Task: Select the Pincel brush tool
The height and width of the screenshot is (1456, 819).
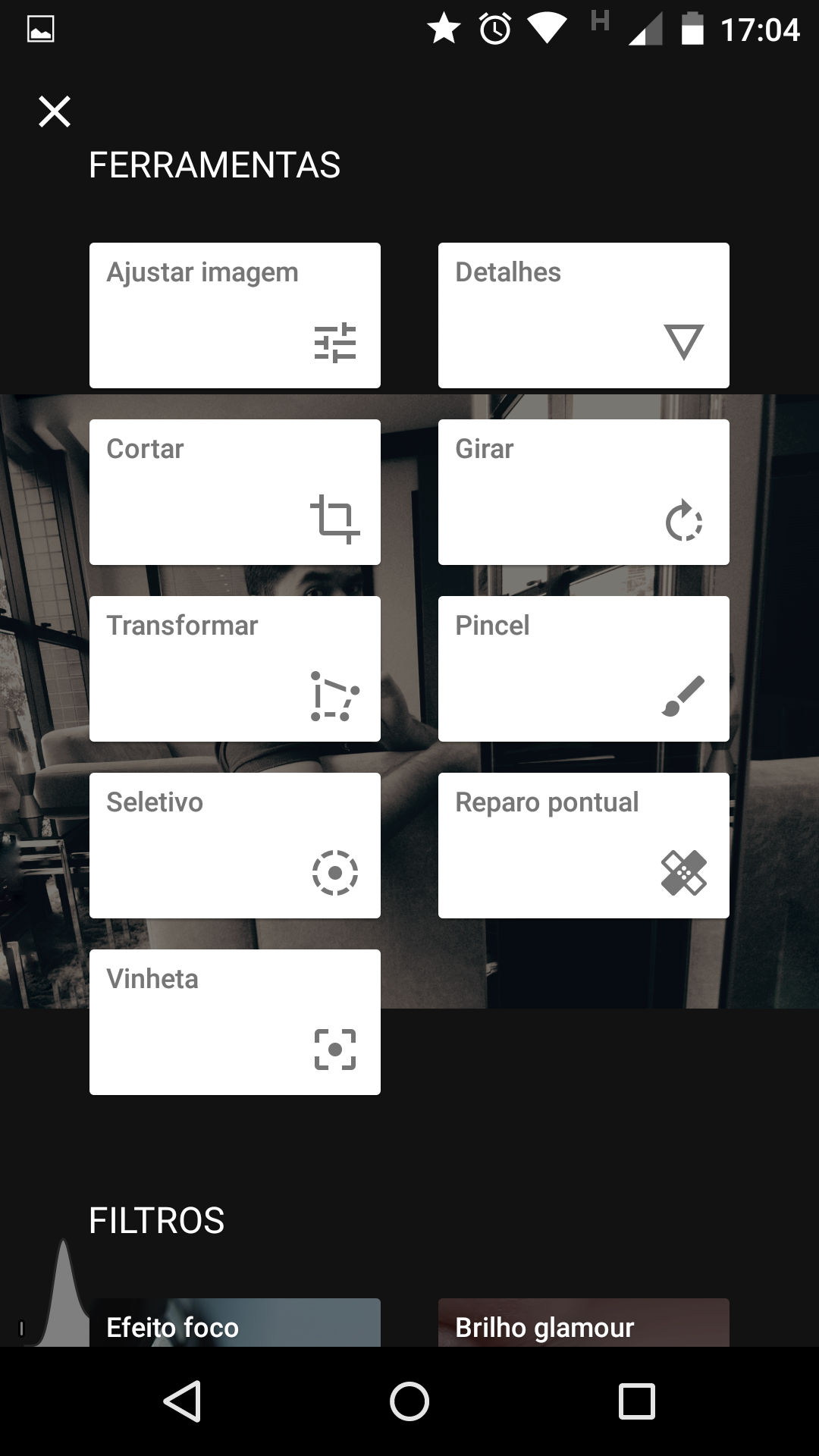Action: 584,669
